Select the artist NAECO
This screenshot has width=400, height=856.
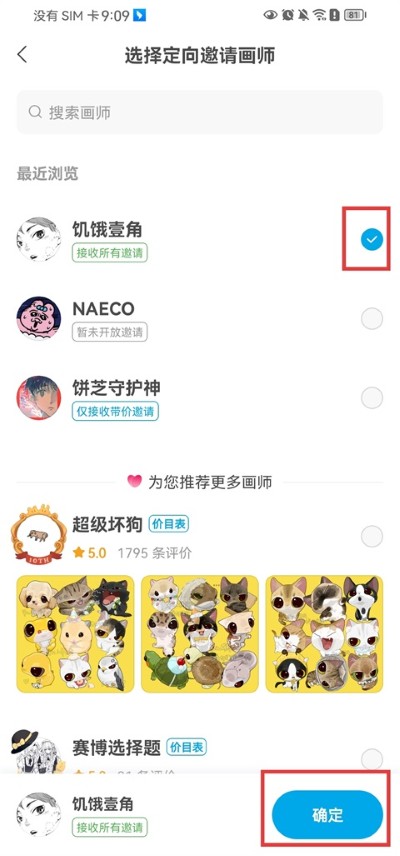[372, 318]
